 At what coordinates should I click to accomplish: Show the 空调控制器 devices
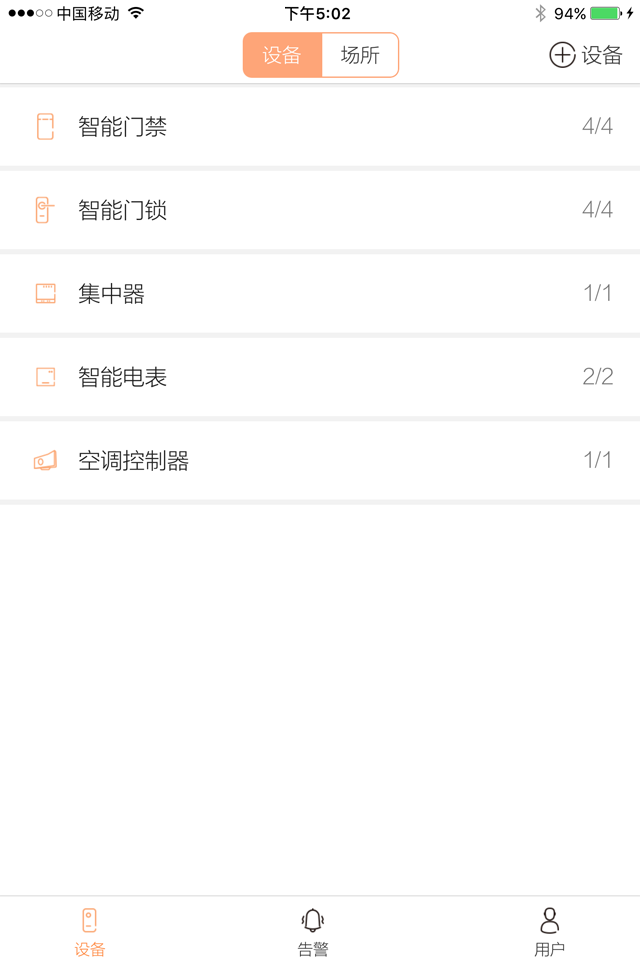[320, 461]
